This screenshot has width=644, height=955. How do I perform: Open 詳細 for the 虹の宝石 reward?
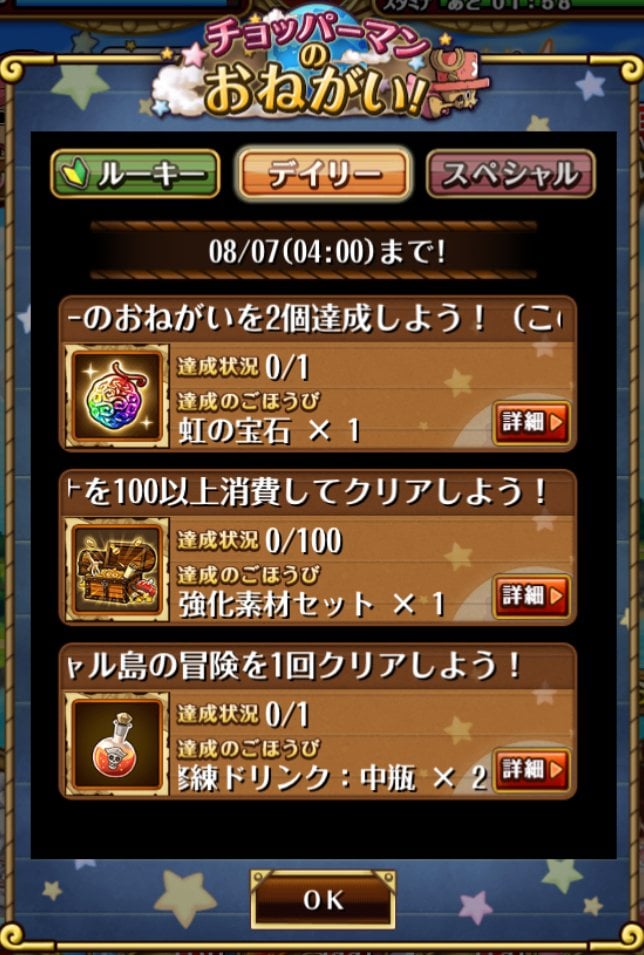tap(532, 423)
